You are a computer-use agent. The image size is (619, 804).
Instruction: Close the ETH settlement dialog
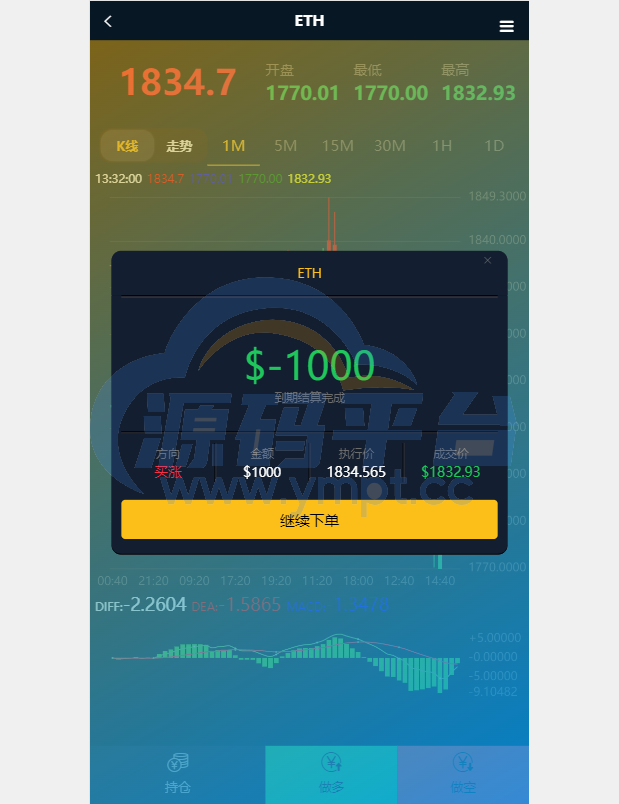(488, 261)
